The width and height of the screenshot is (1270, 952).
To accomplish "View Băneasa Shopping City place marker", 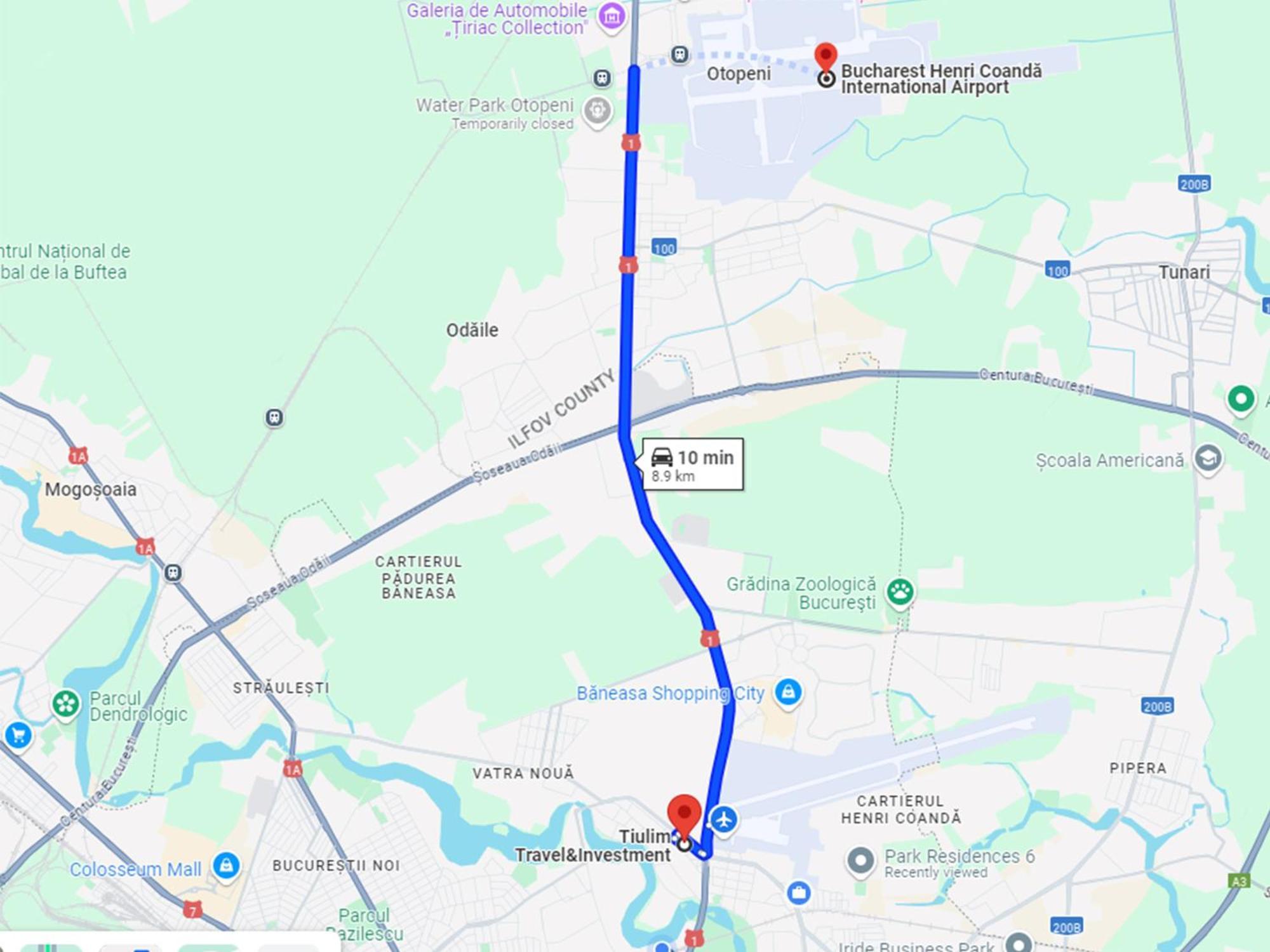I will 788,692.
